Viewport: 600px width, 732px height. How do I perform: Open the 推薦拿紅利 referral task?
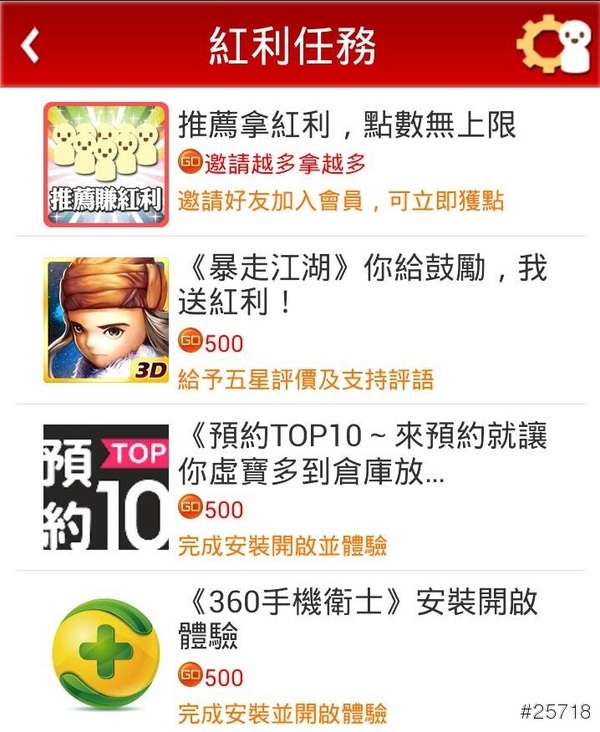click(x=346, y=125)
